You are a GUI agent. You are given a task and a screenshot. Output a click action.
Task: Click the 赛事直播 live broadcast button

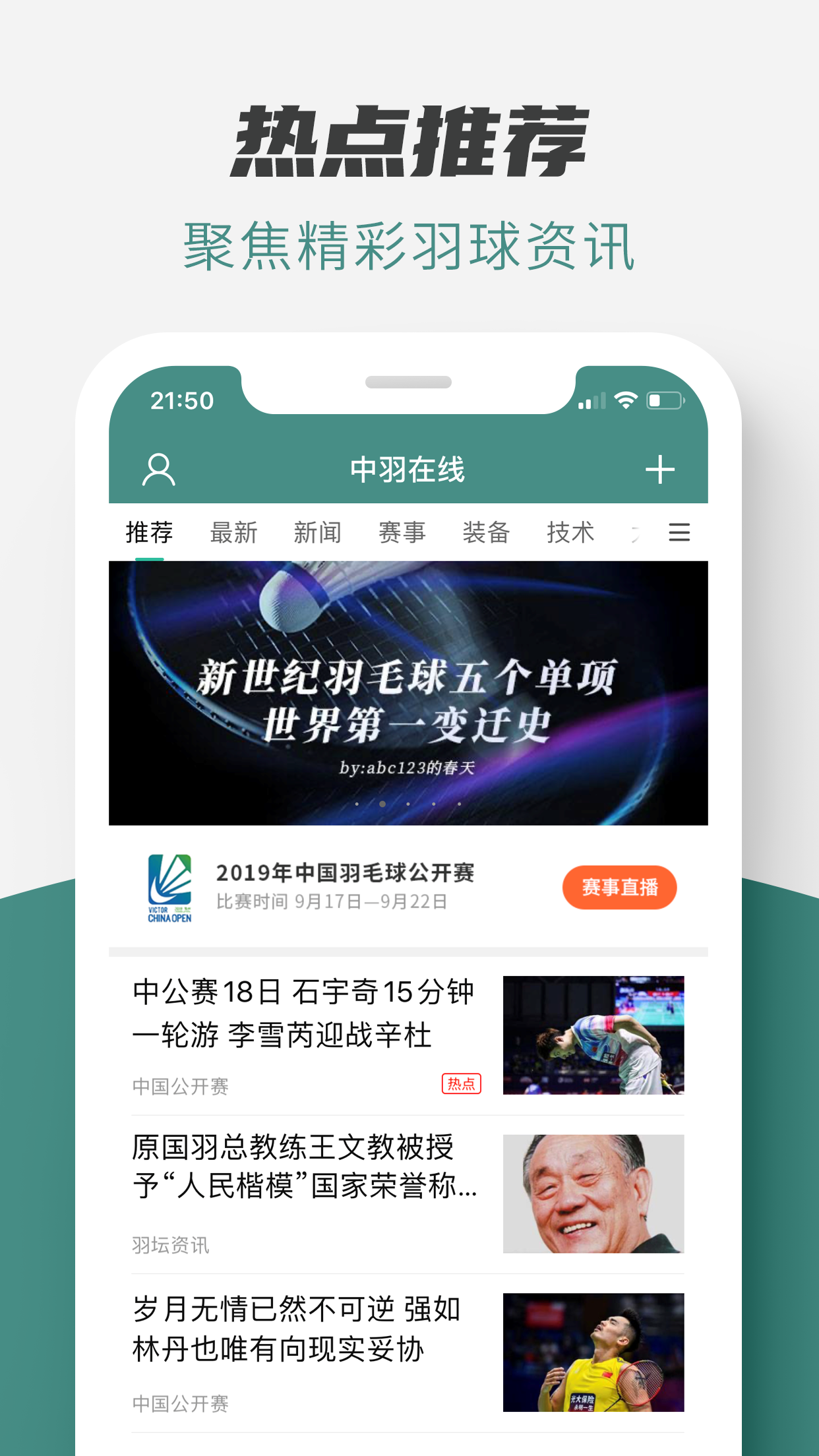[619, 887]
